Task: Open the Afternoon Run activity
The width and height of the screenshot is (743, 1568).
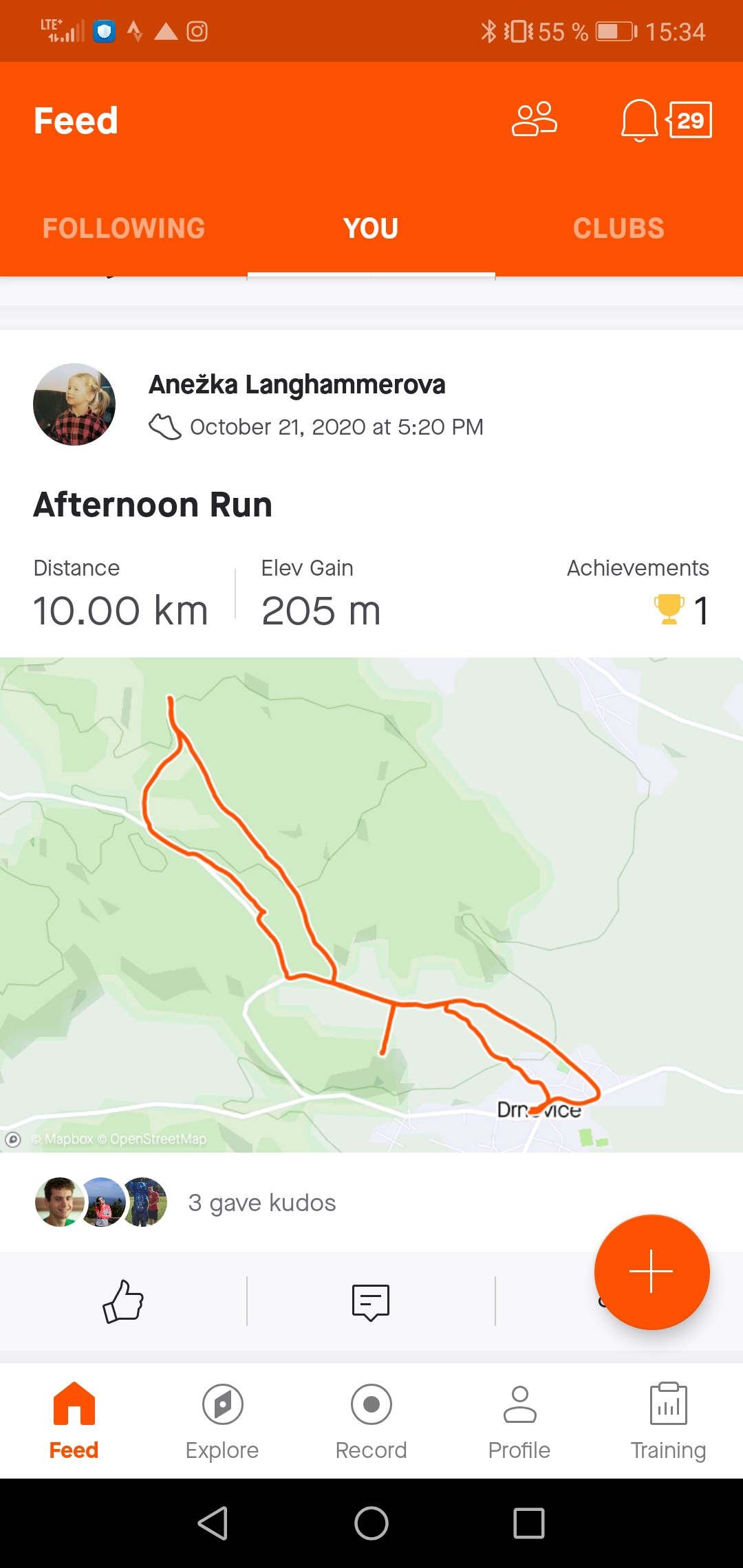Action: click(153, 505)
